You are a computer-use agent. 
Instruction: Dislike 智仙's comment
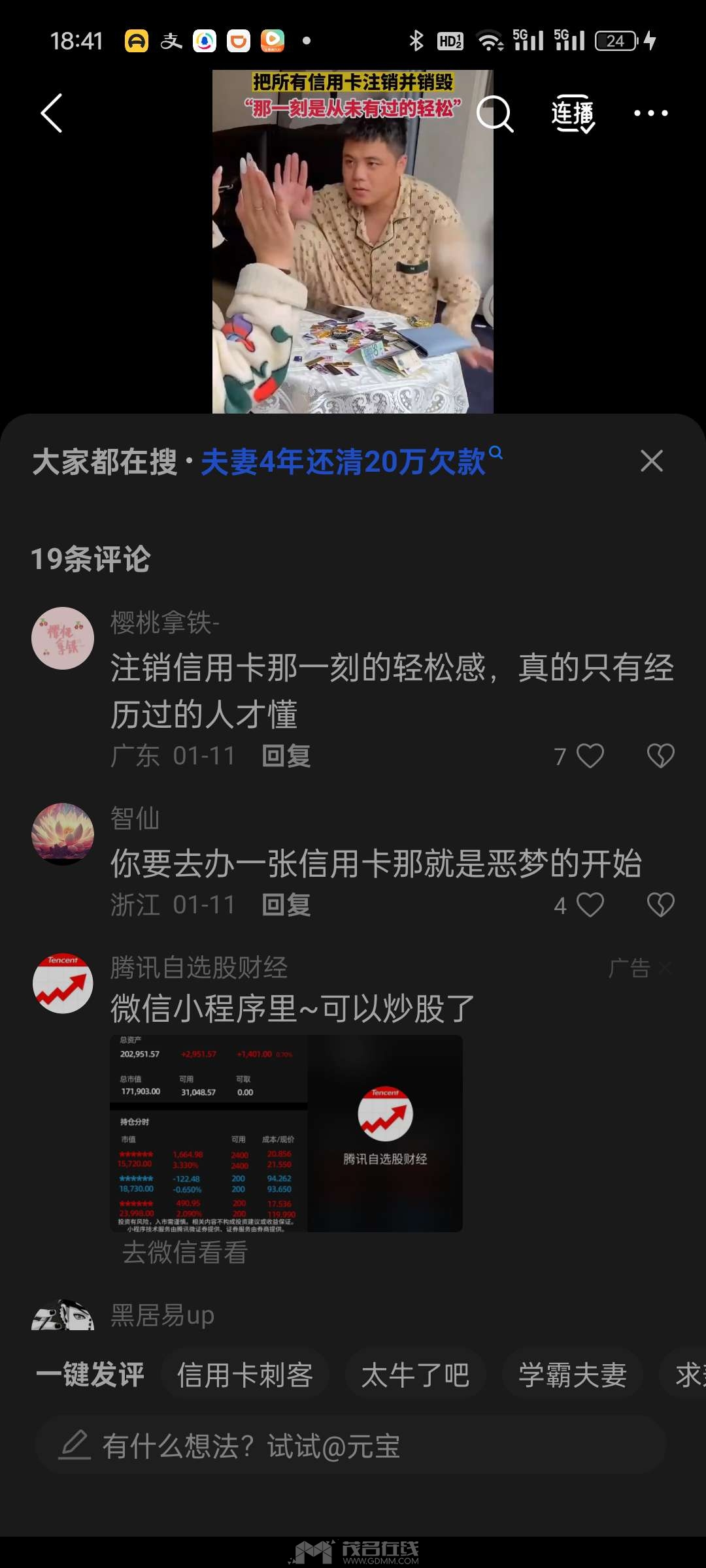coord(660,905)
